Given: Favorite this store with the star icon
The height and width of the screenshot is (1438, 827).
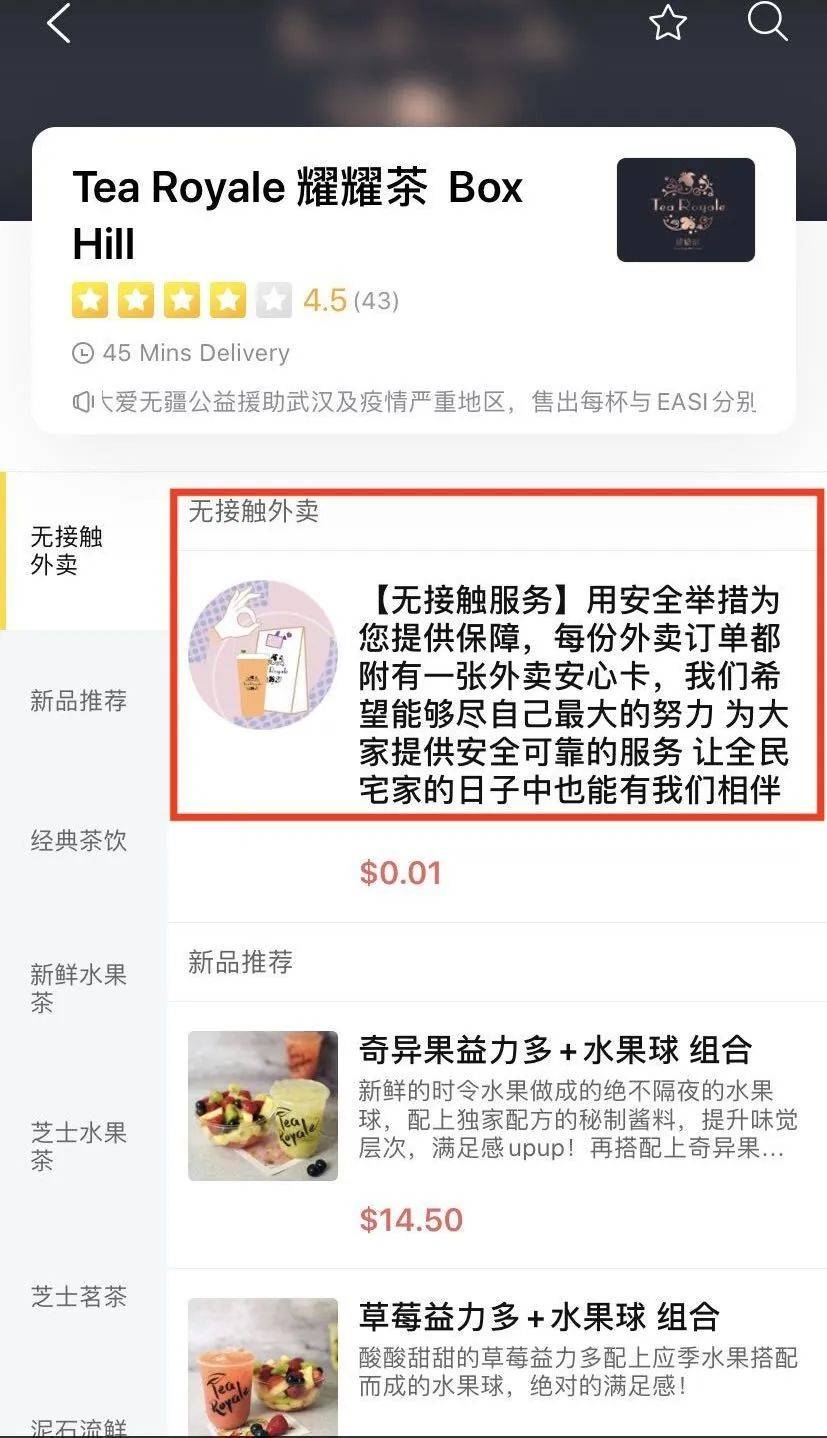Looking at the screenshot, I should coord(668,23).
